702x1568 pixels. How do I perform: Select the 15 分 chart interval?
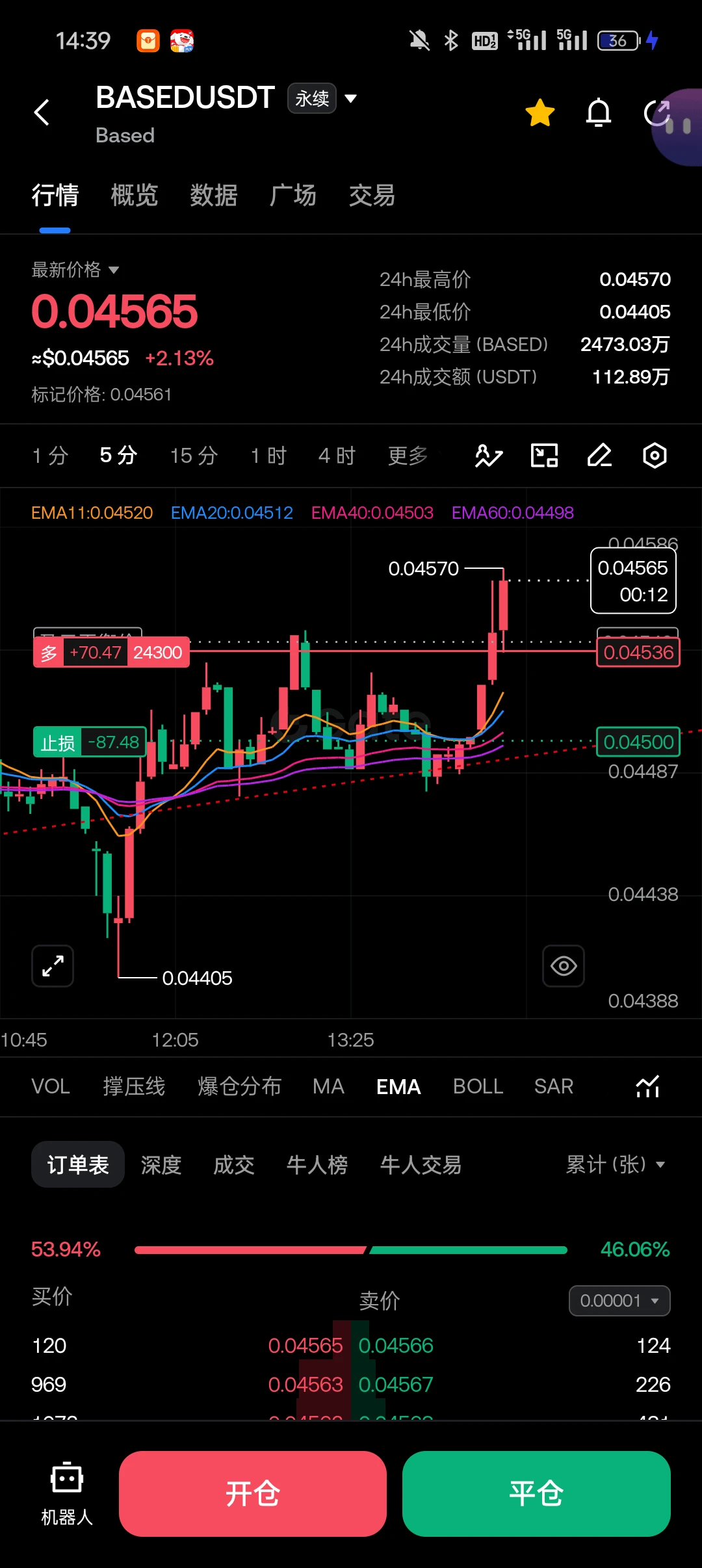pos(194,456)
